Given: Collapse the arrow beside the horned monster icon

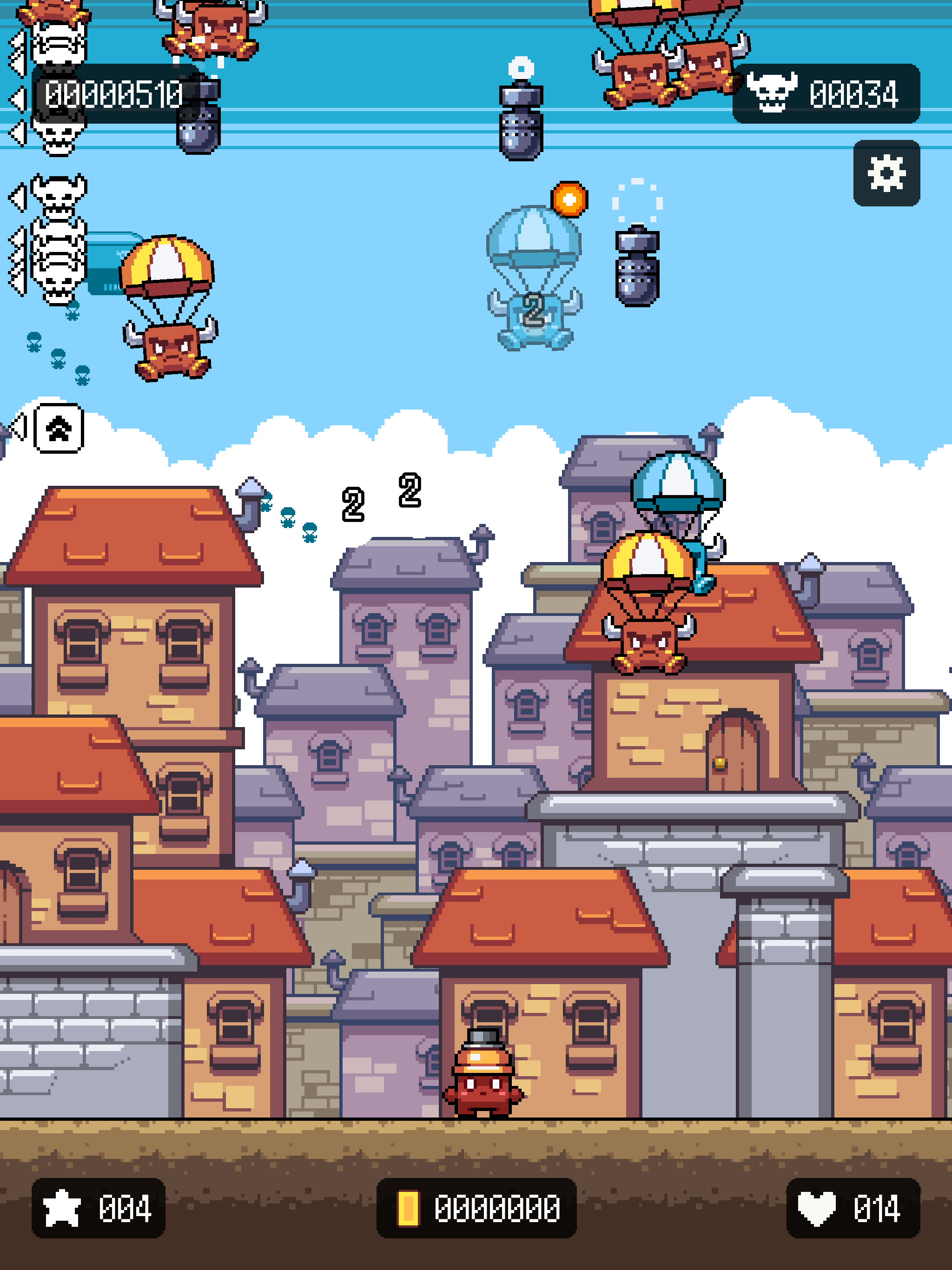Looking at the screenshot, I should (x=17, y=198).
